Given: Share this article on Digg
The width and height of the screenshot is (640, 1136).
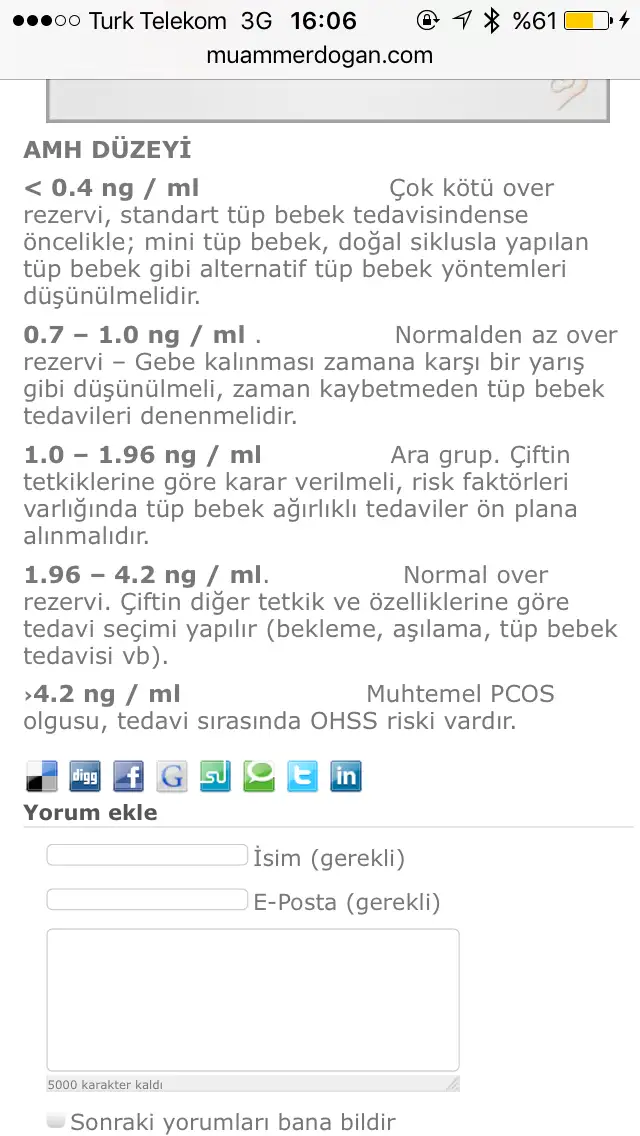Looking at the screenshot, I should tap(85, 775).
